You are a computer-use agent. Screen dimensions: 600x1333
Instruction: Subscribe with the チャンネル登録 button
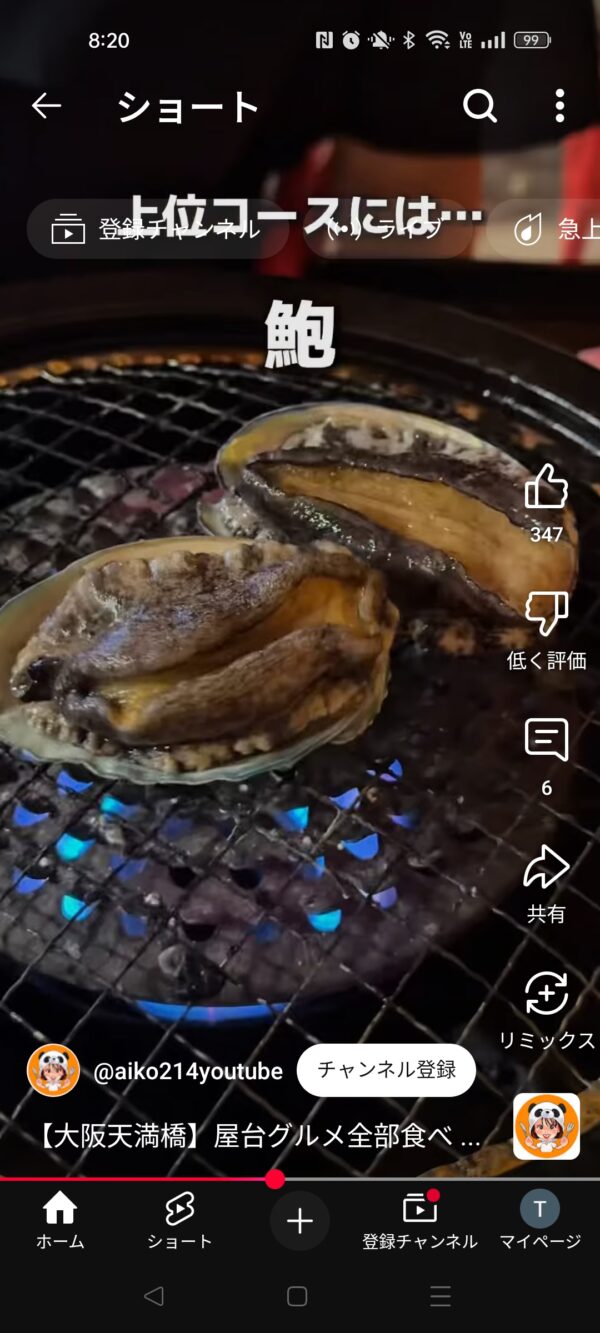(x=386, y=1070)
